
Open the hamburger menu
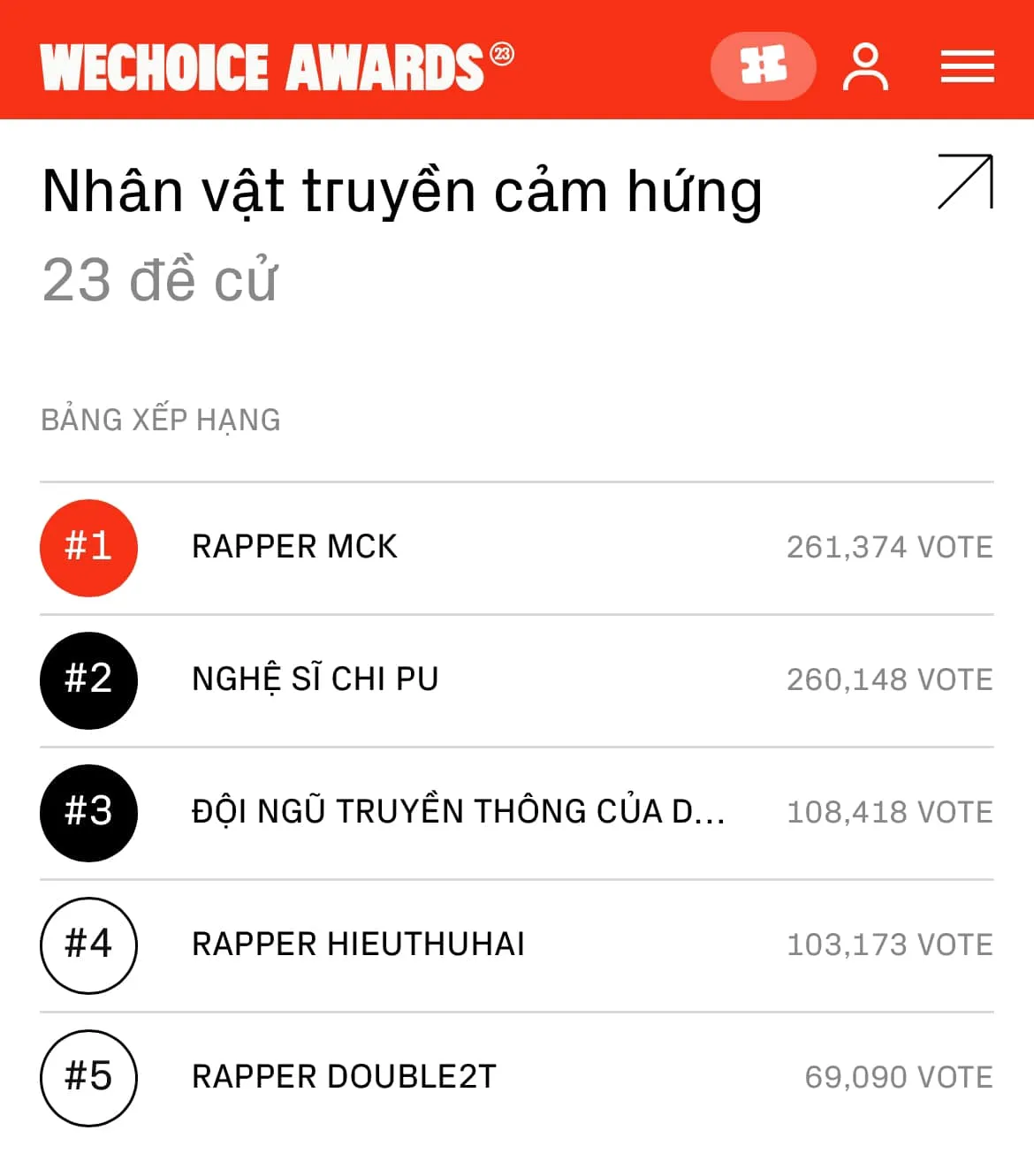click(966, 65)
